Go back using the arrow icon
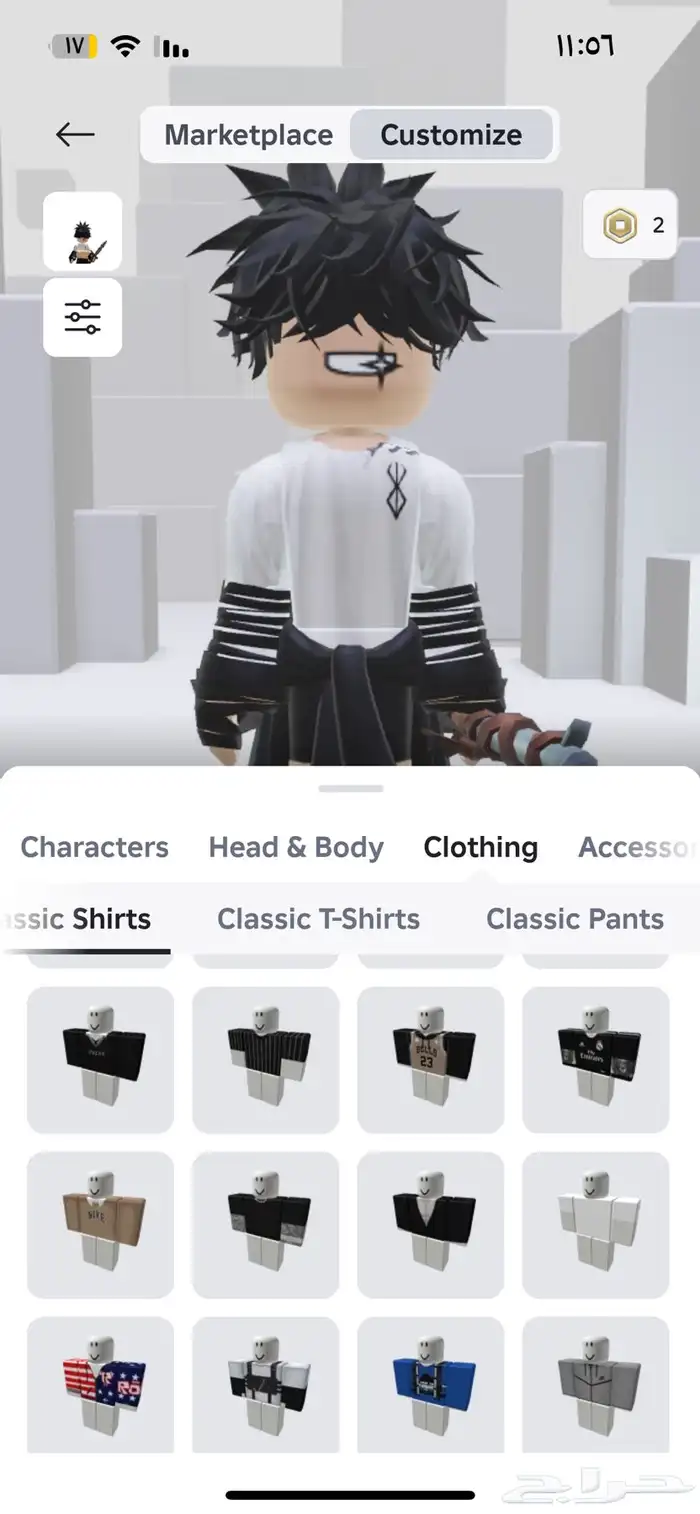This screenshot has width=700, height=1514. point(75,134)
